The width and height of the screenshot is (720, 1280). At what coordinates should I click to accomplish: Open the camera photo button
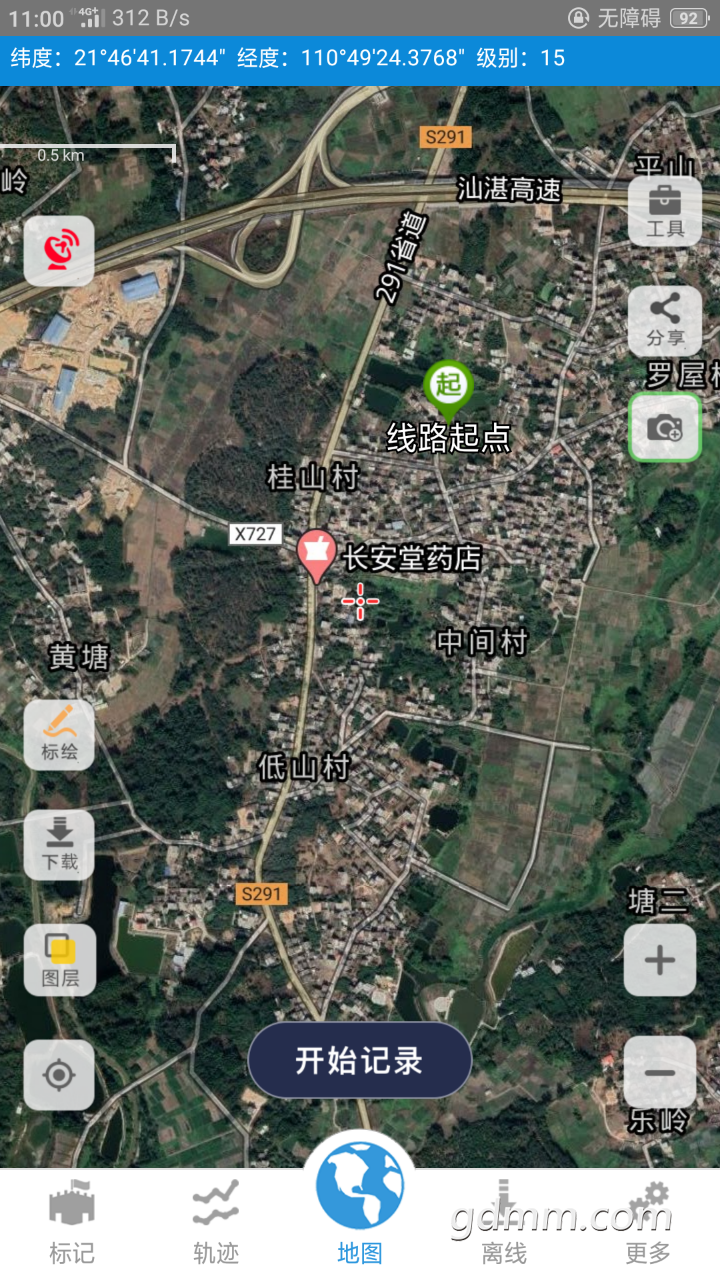(x=665, y=427)
